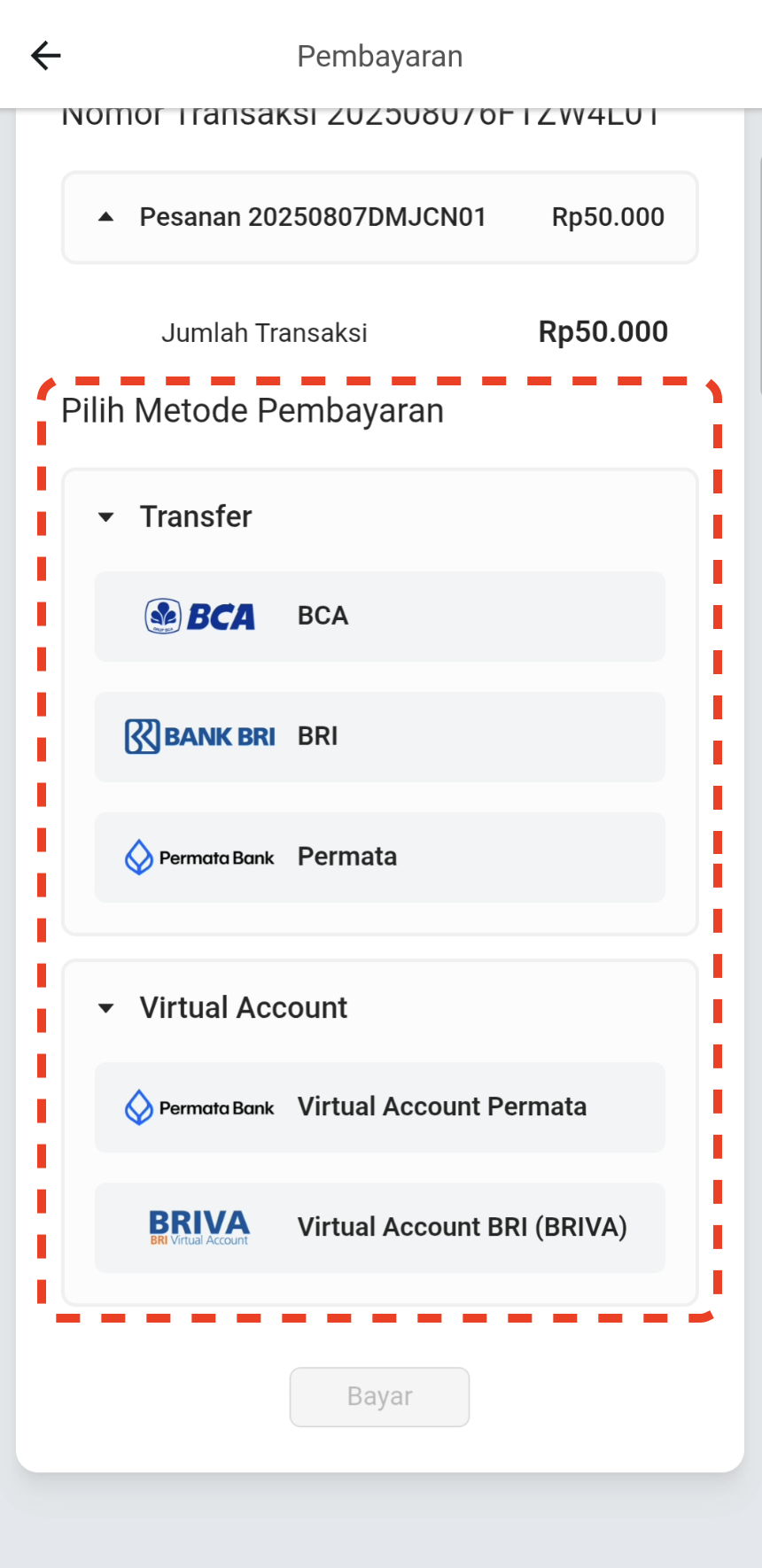
Task: Select Virtual Account Permata
Action: (x=379, y=1107)
